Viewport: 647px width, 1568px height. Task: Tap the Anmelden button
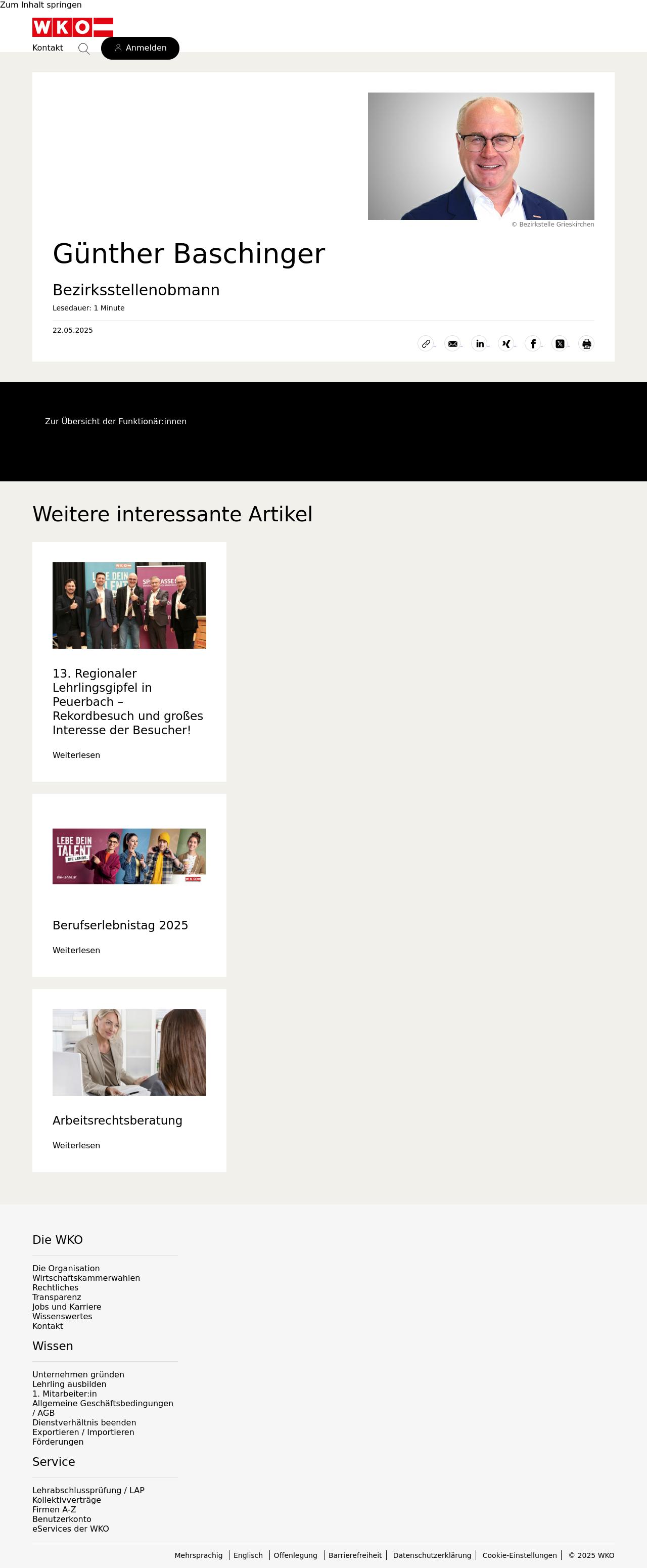tap(140, 48)
